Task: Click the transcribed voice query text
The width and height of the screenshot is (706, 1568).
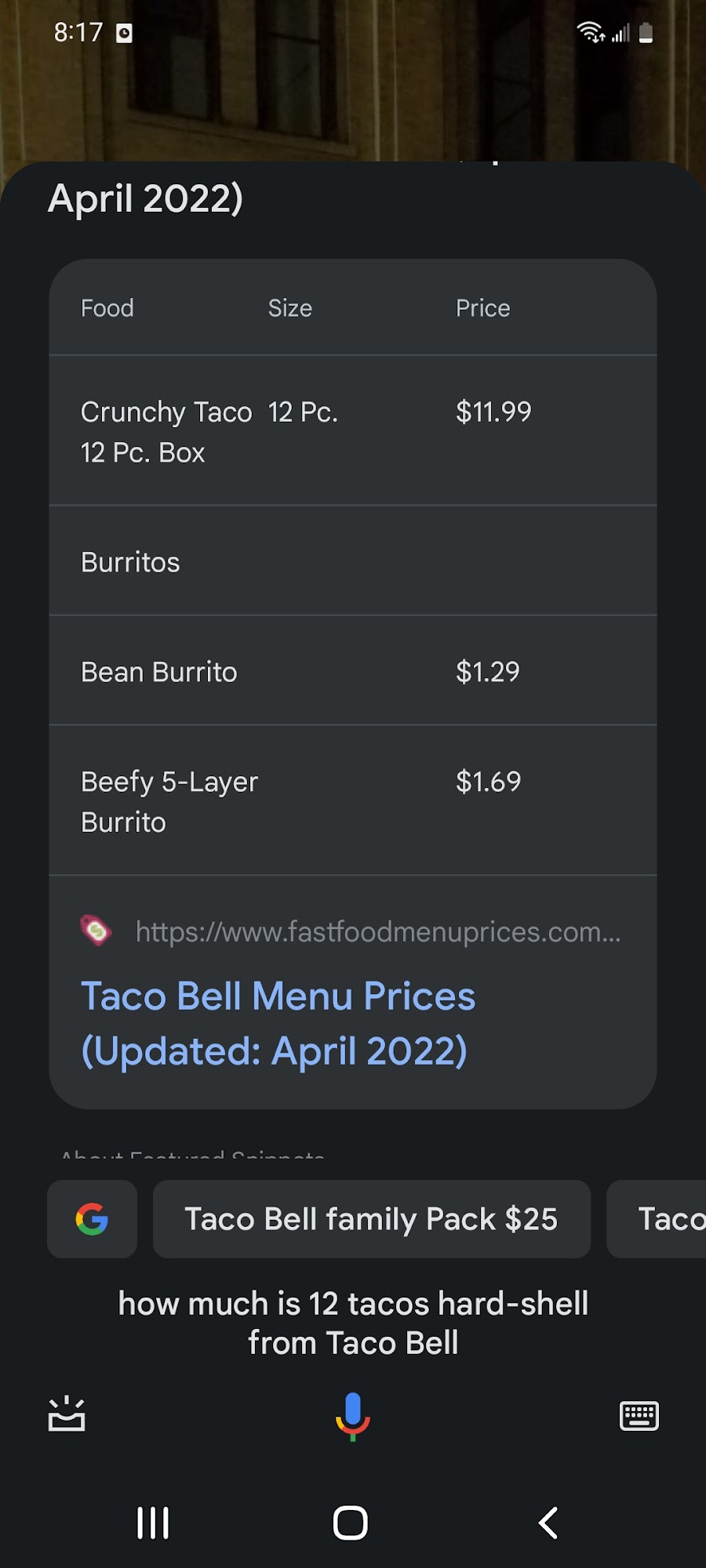Action: pos(352,1323)
